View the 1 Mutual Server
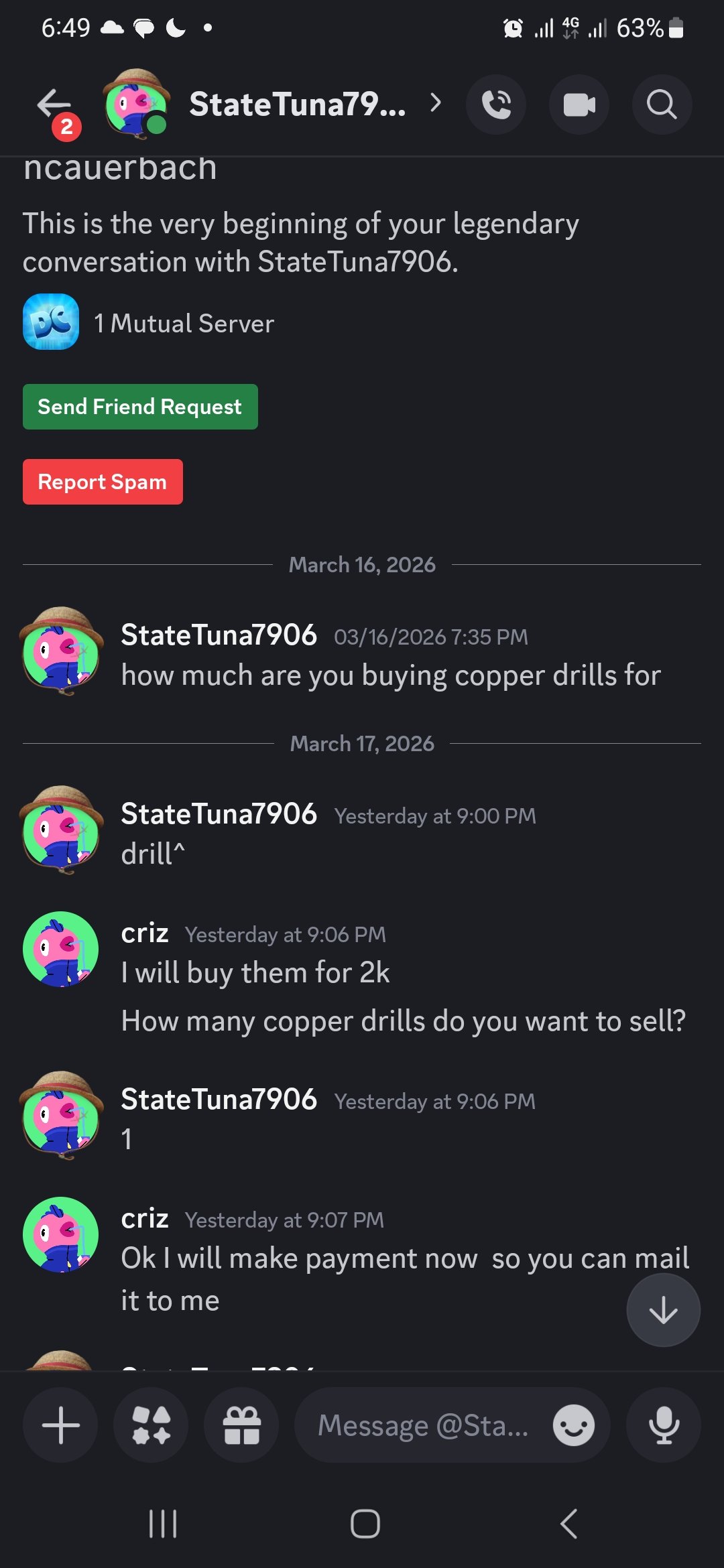724x1568 pixels. (x=184, y=324)
